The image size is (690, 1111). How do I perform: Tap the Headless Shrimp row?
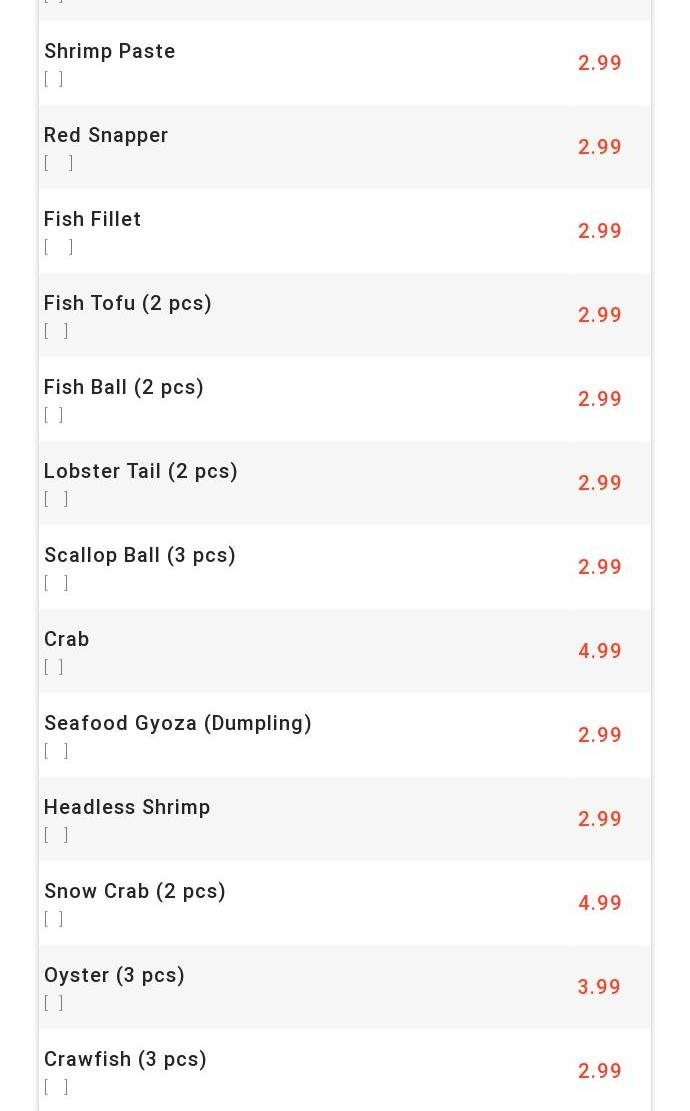point(127,808)
